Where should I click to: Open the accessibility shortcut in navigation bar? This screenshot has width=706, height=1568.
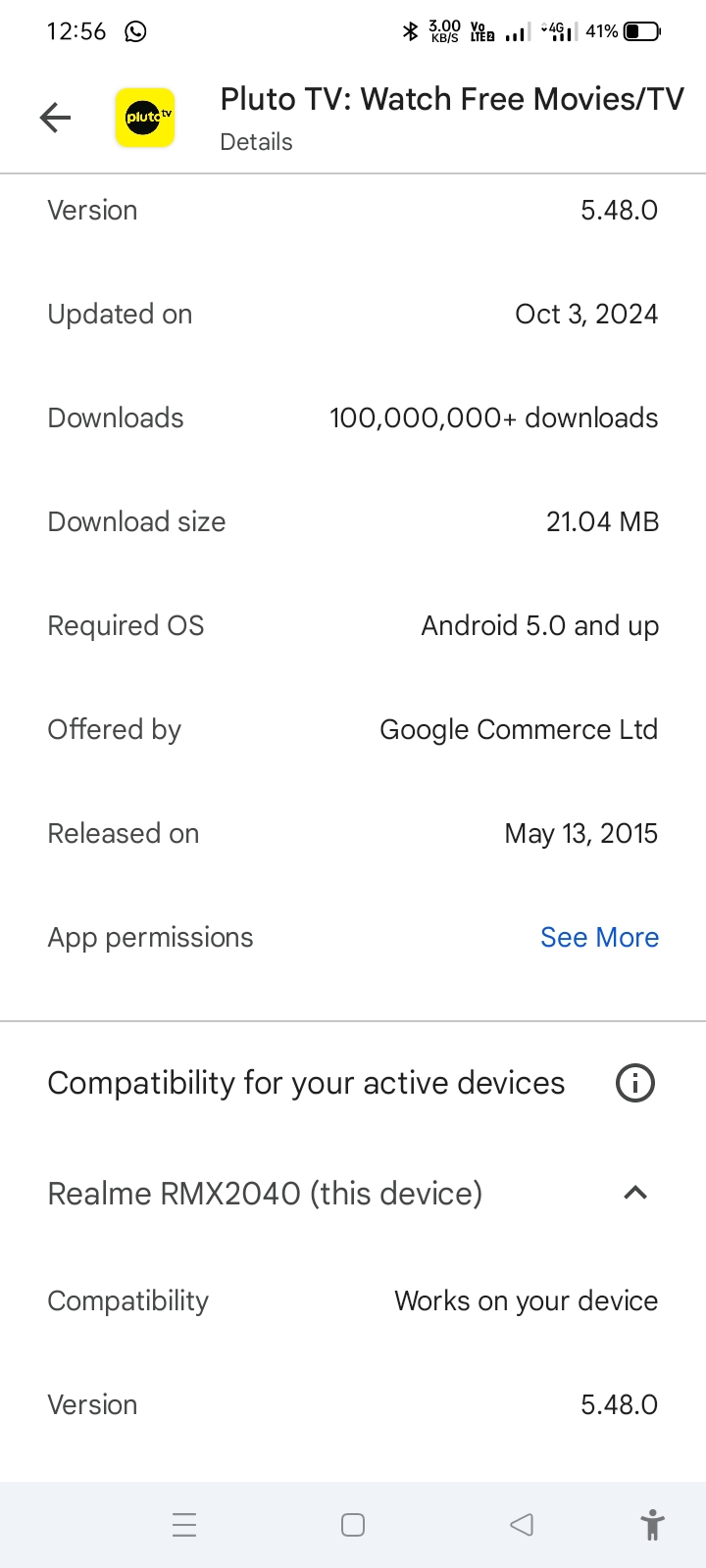coord(652,1525)
